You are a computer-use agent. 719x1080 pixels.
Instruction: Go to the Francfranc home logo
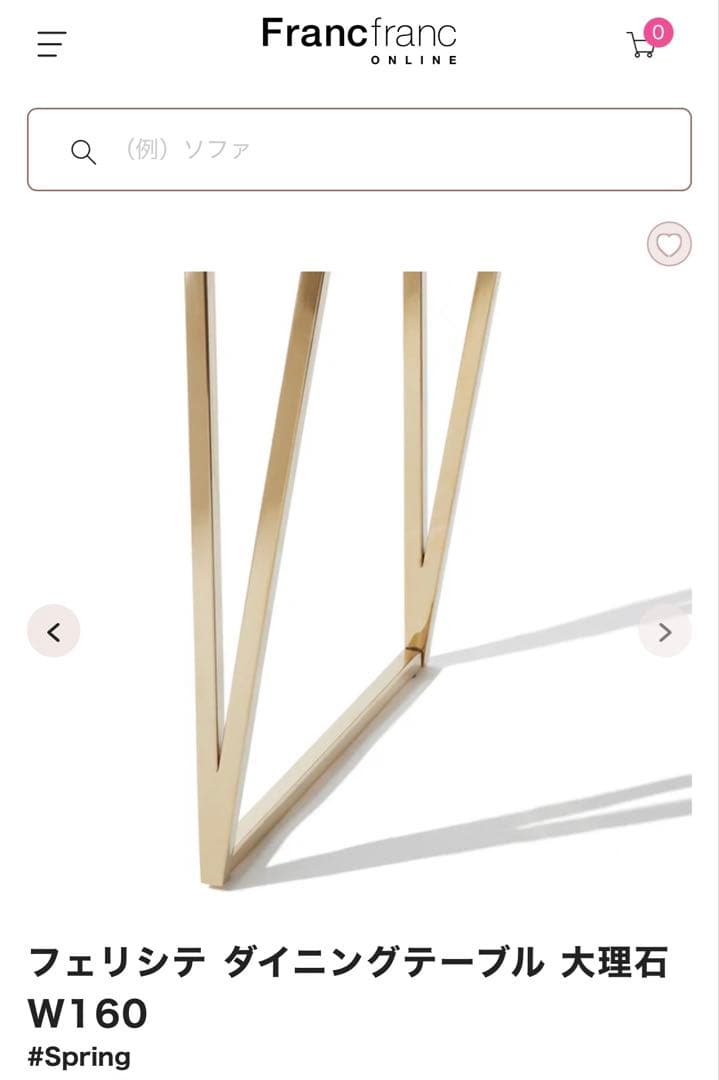pyautogui.click(x=359, y=40)
